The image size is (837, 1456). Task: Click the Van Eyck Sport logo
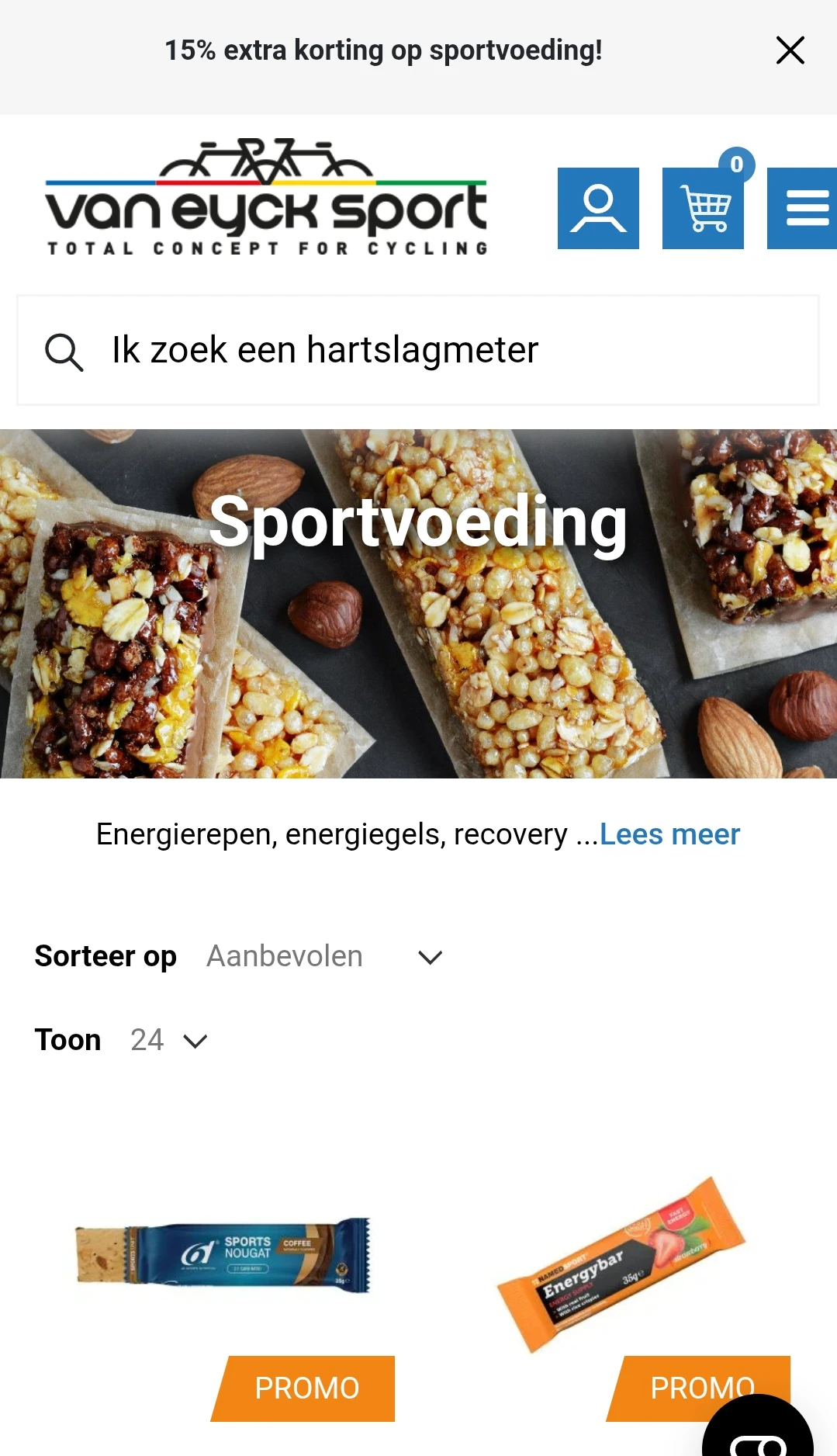267,196
